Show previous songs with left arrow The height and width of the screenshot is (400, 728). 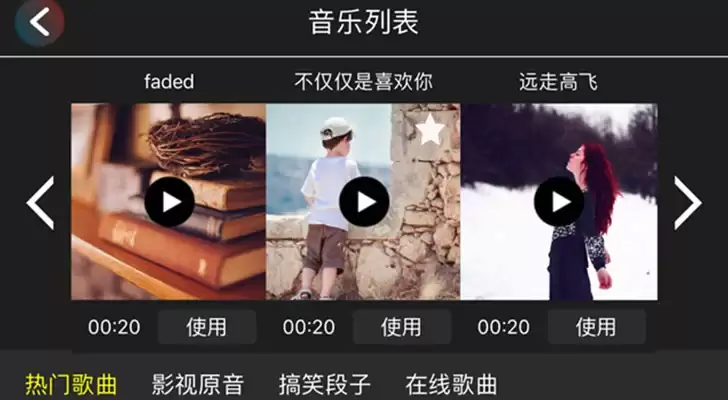tap(40, 202)
